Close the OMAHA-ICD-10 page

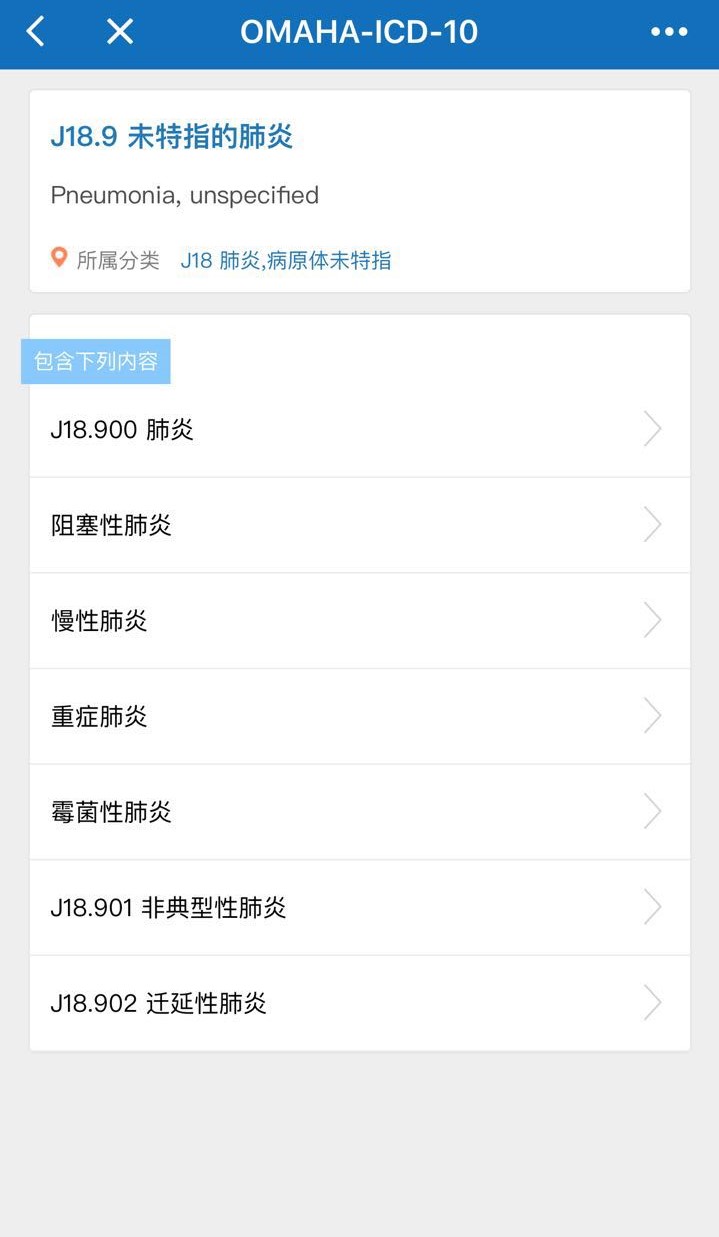click(x=120, y=32)
